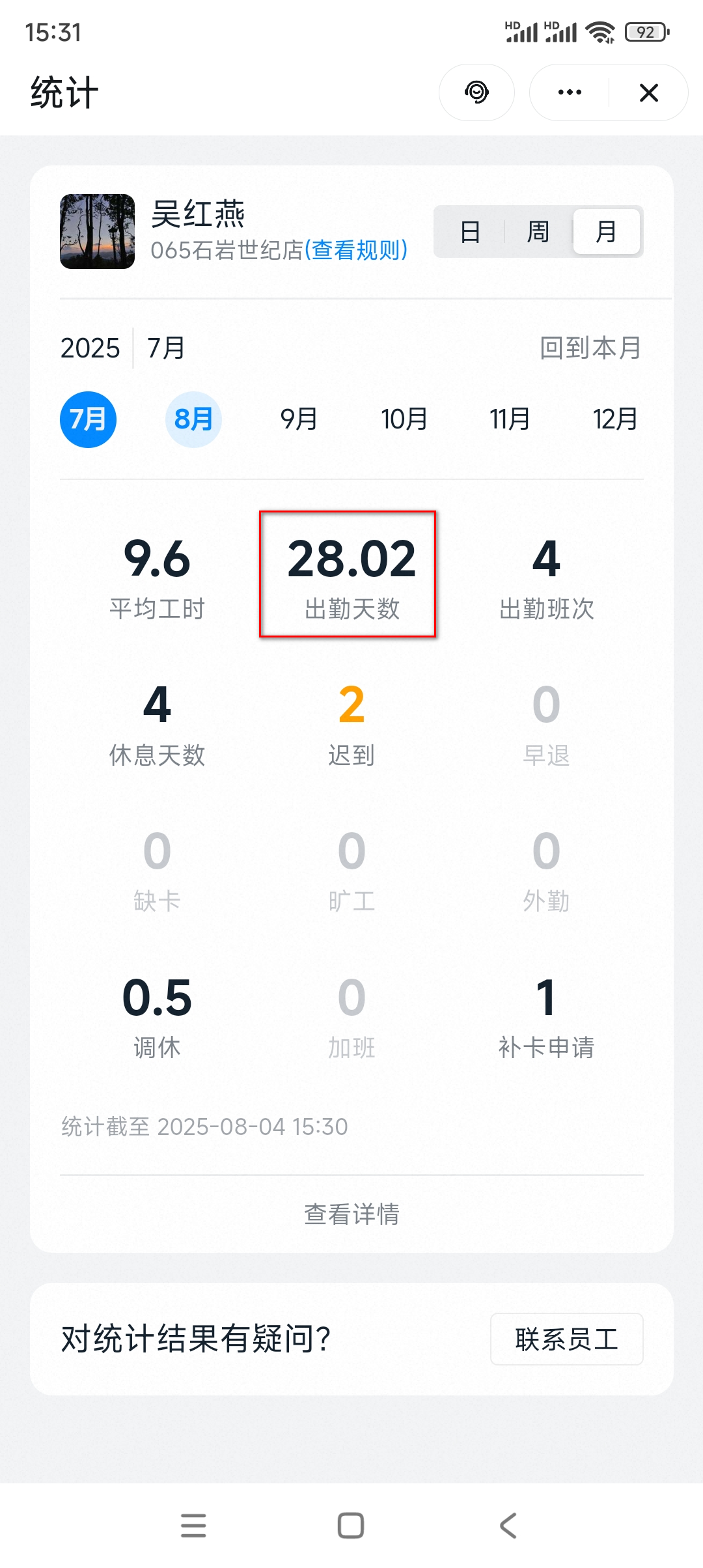
Task: Close the mini program with X
Action: click(x=648, y=92)
